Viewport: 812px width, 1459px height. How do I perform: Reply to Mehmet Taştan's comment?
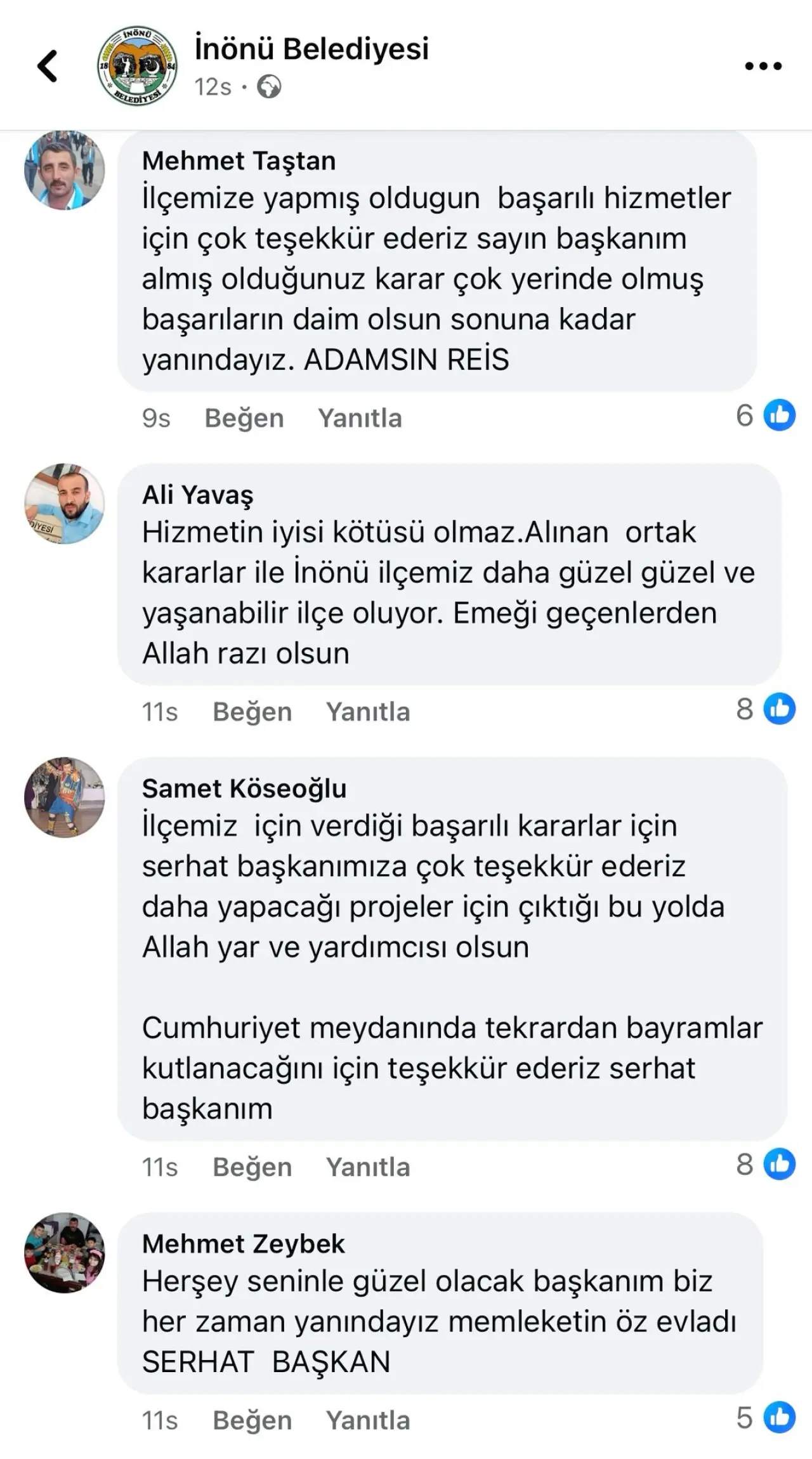tap(360, 419)
